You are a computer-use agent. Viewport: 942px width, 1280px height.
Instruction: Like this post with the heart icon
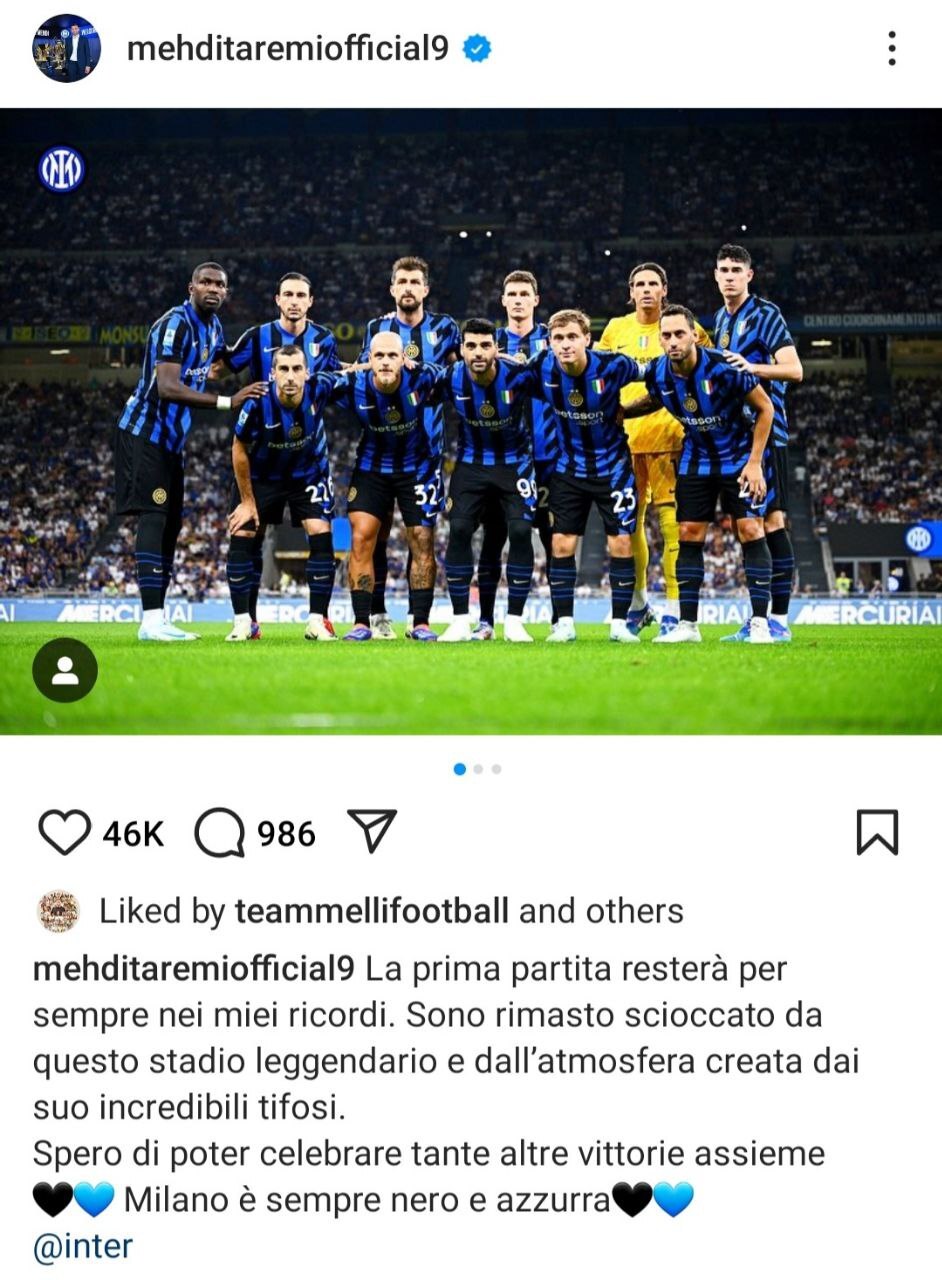[x=64, y=833]
